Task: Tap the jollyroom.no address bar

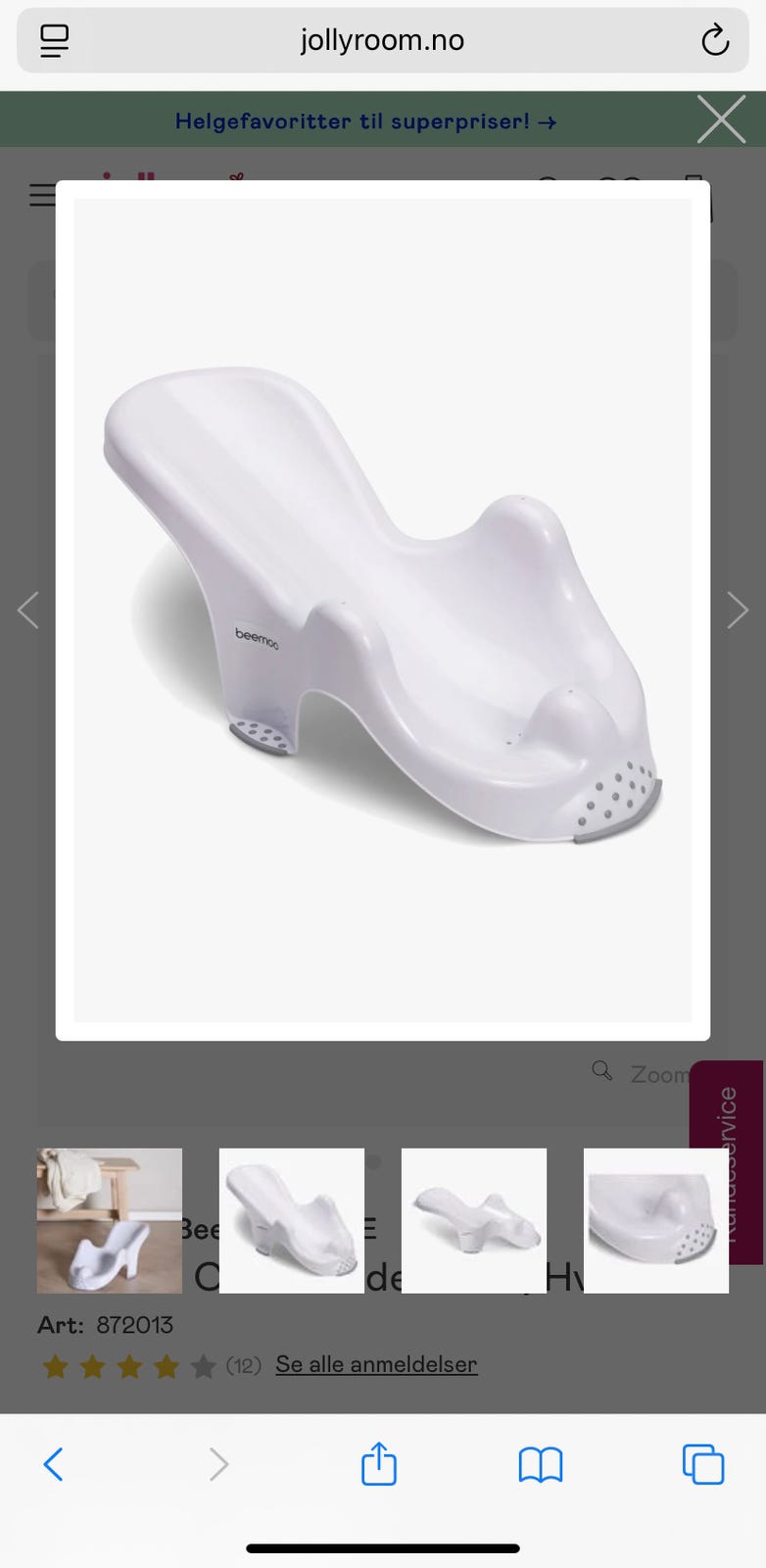Action: pos(382,40)
